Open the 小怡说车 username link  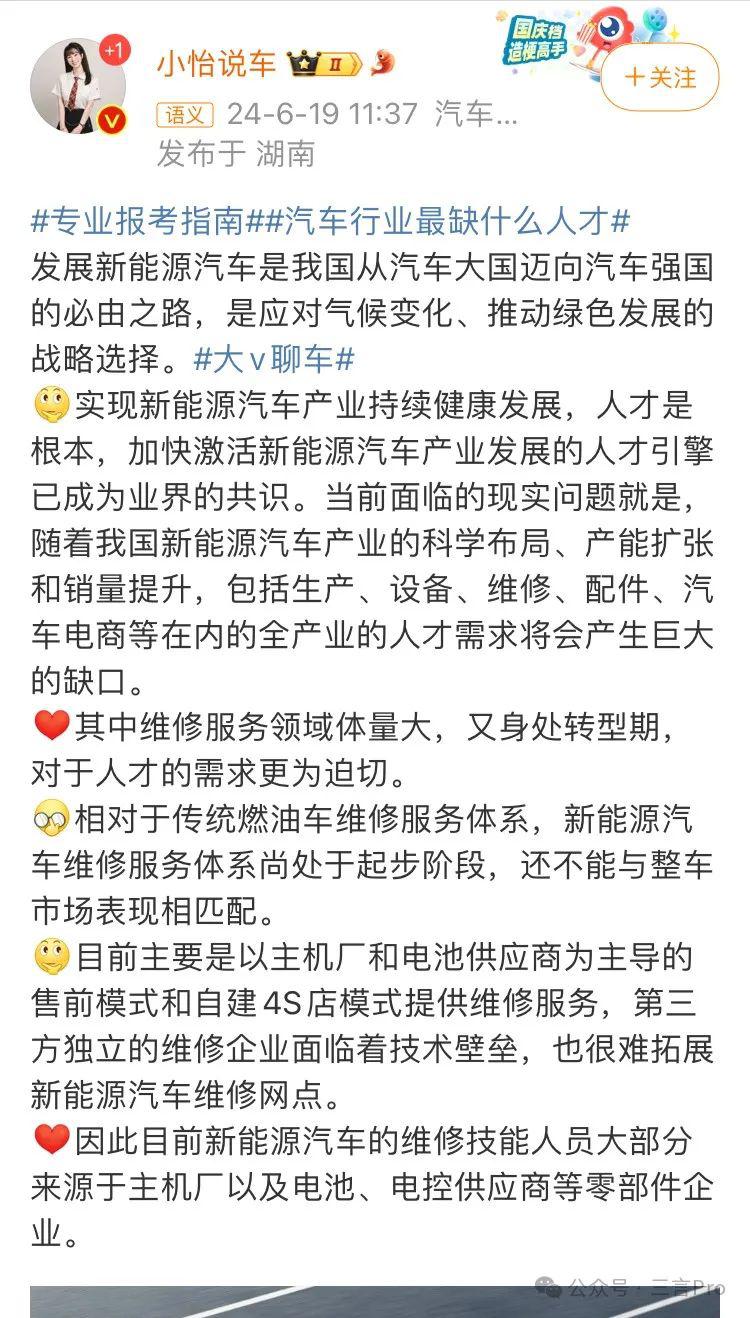216,64
